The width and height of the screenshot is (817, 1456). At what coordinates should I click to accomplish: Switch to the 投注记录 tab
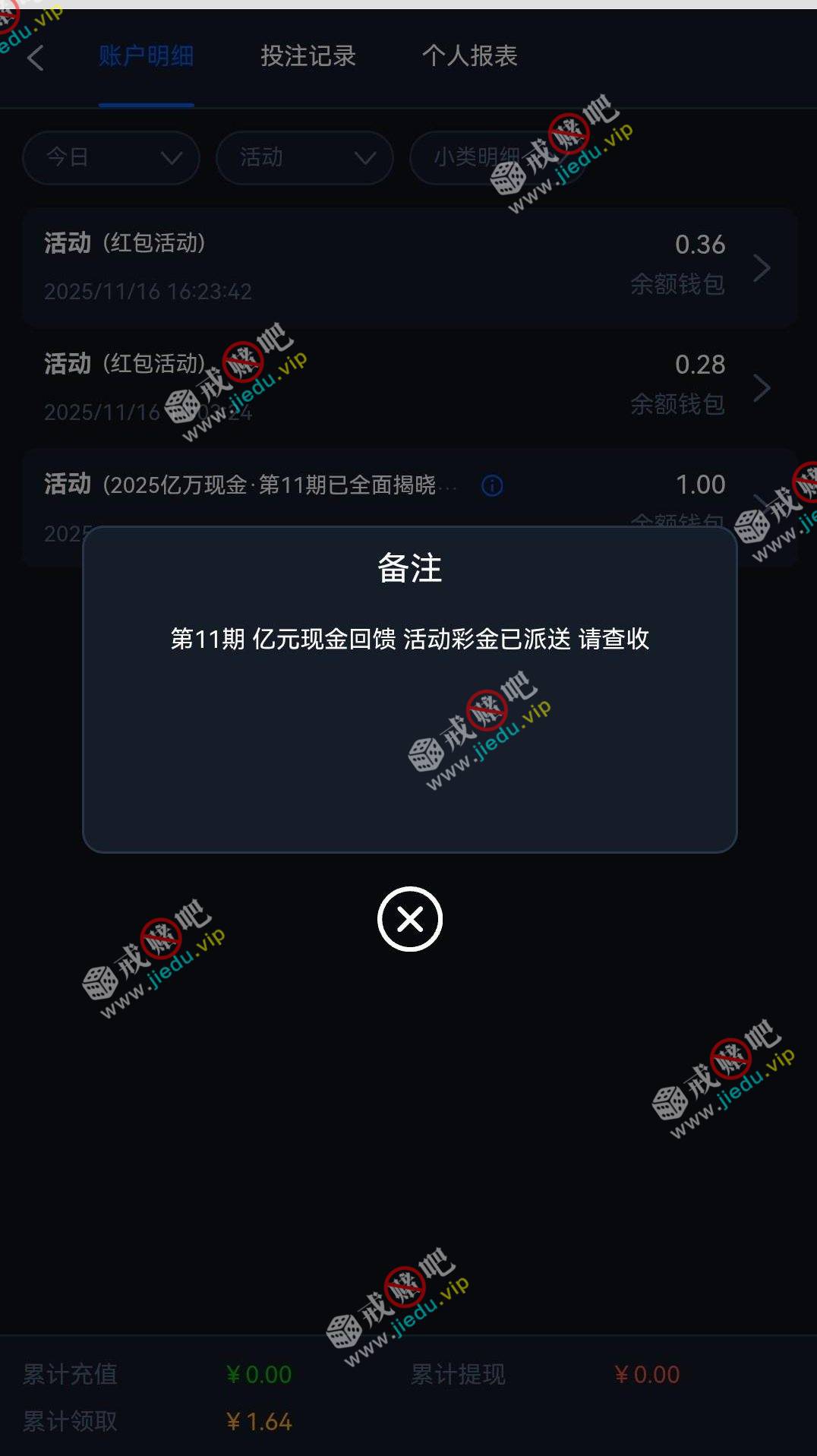pos(308,56)
